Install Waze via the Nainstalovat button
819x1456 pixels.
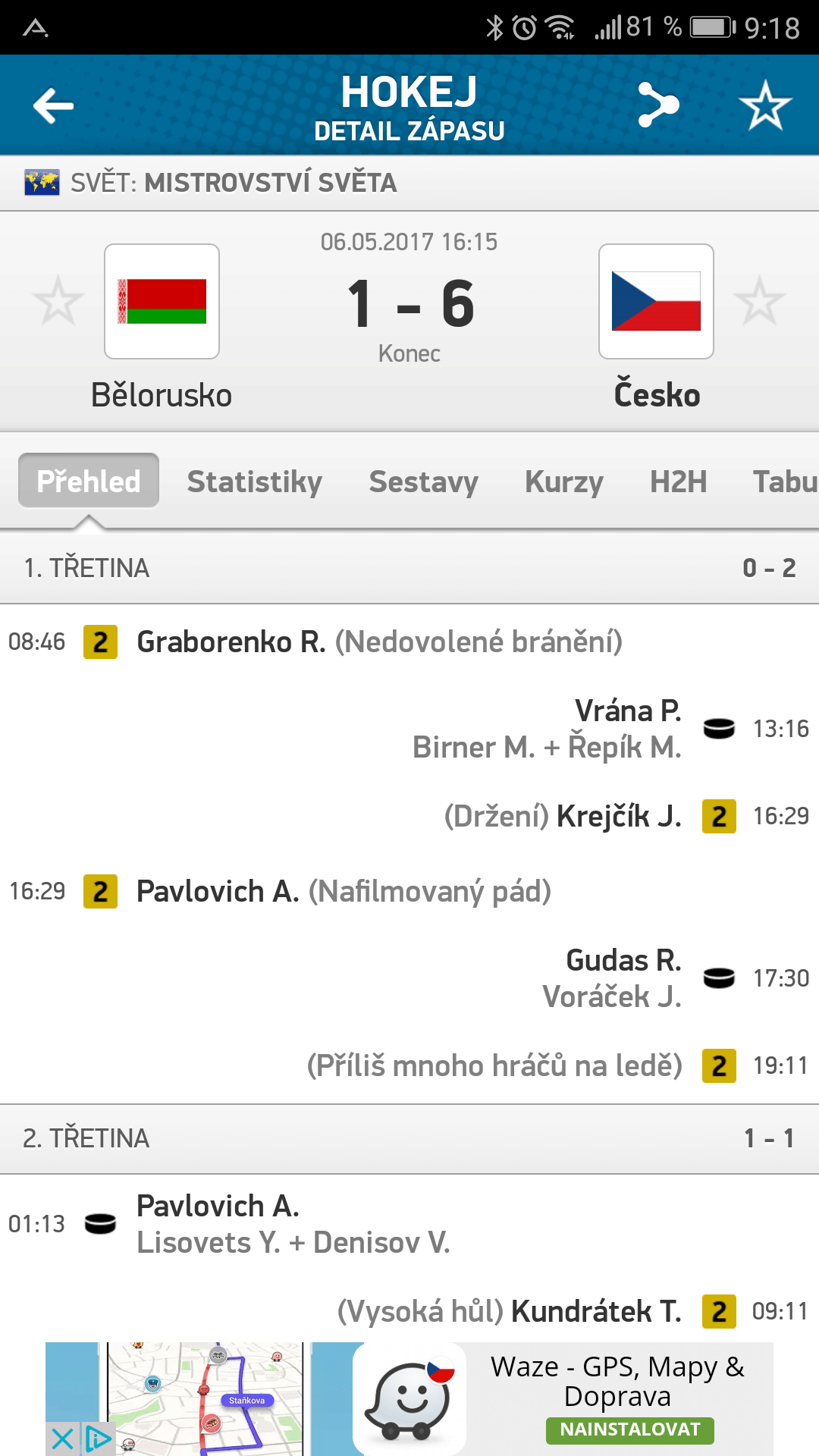coord(630,1429)
